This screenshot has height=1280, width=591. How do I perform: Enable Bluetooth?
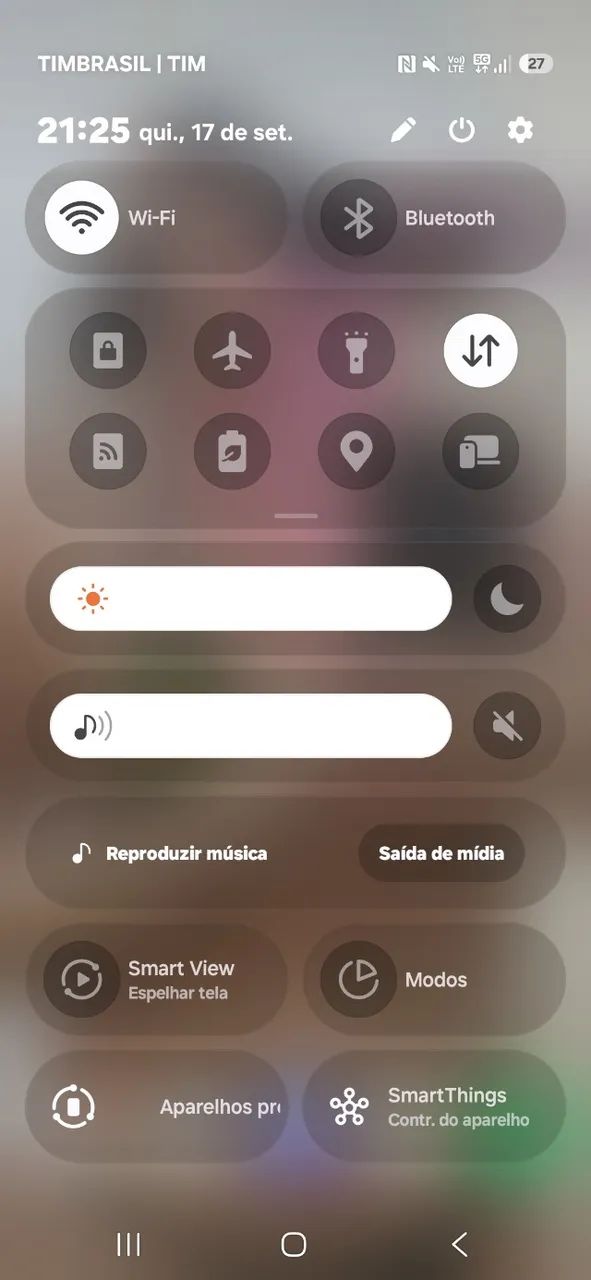(358, 217)
